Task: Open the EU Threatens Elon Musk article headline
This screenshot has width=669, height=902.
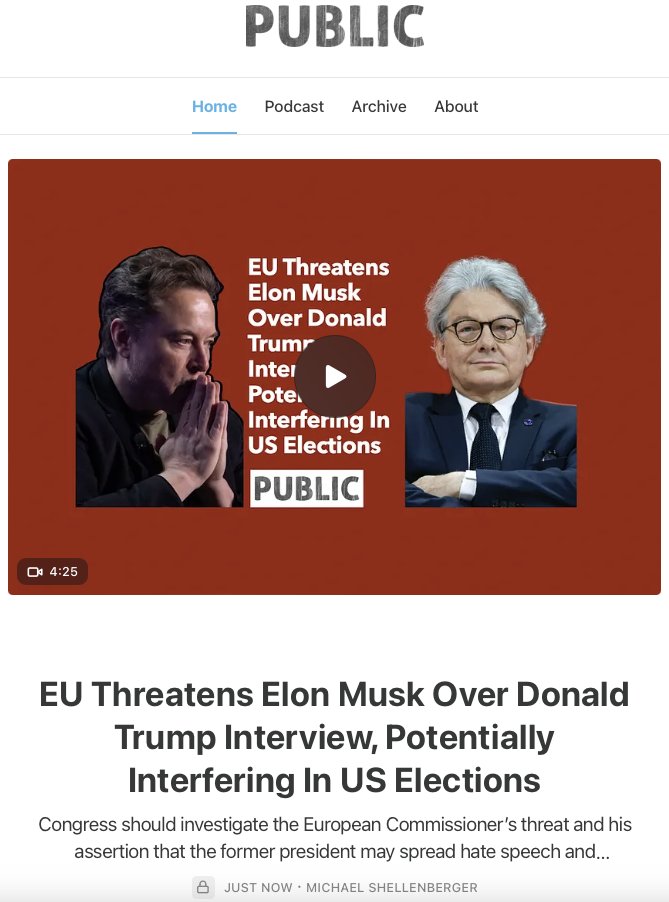Action: (334, 737)
